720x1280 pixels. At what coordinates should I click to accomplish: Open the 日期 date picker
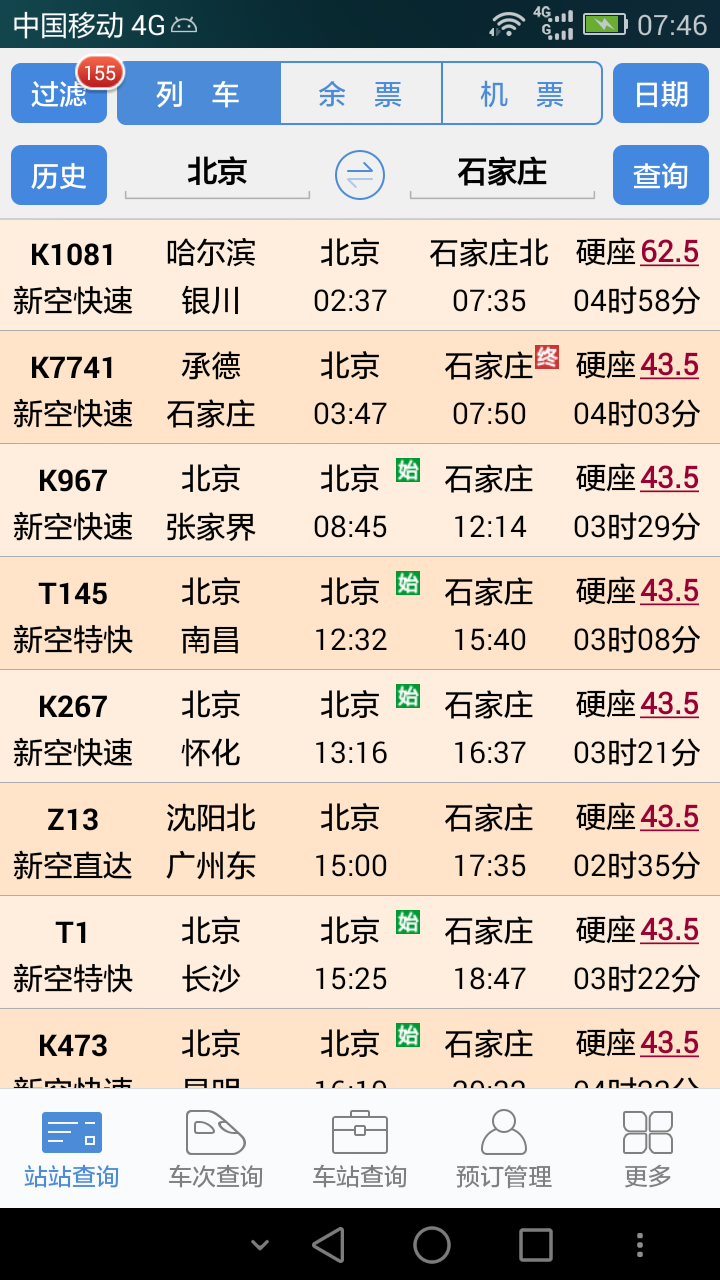(x=660, y=94)
